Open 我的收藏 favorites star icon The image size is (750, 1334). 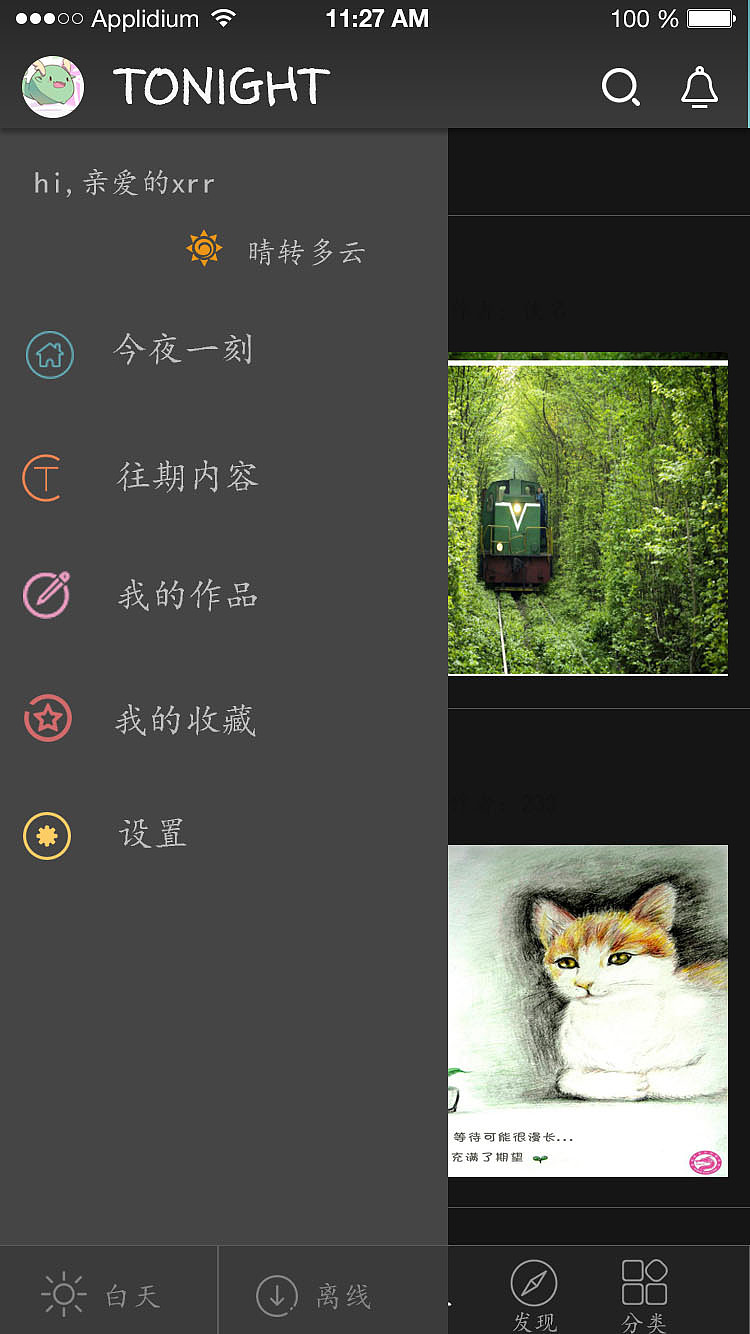coord(48,718)
